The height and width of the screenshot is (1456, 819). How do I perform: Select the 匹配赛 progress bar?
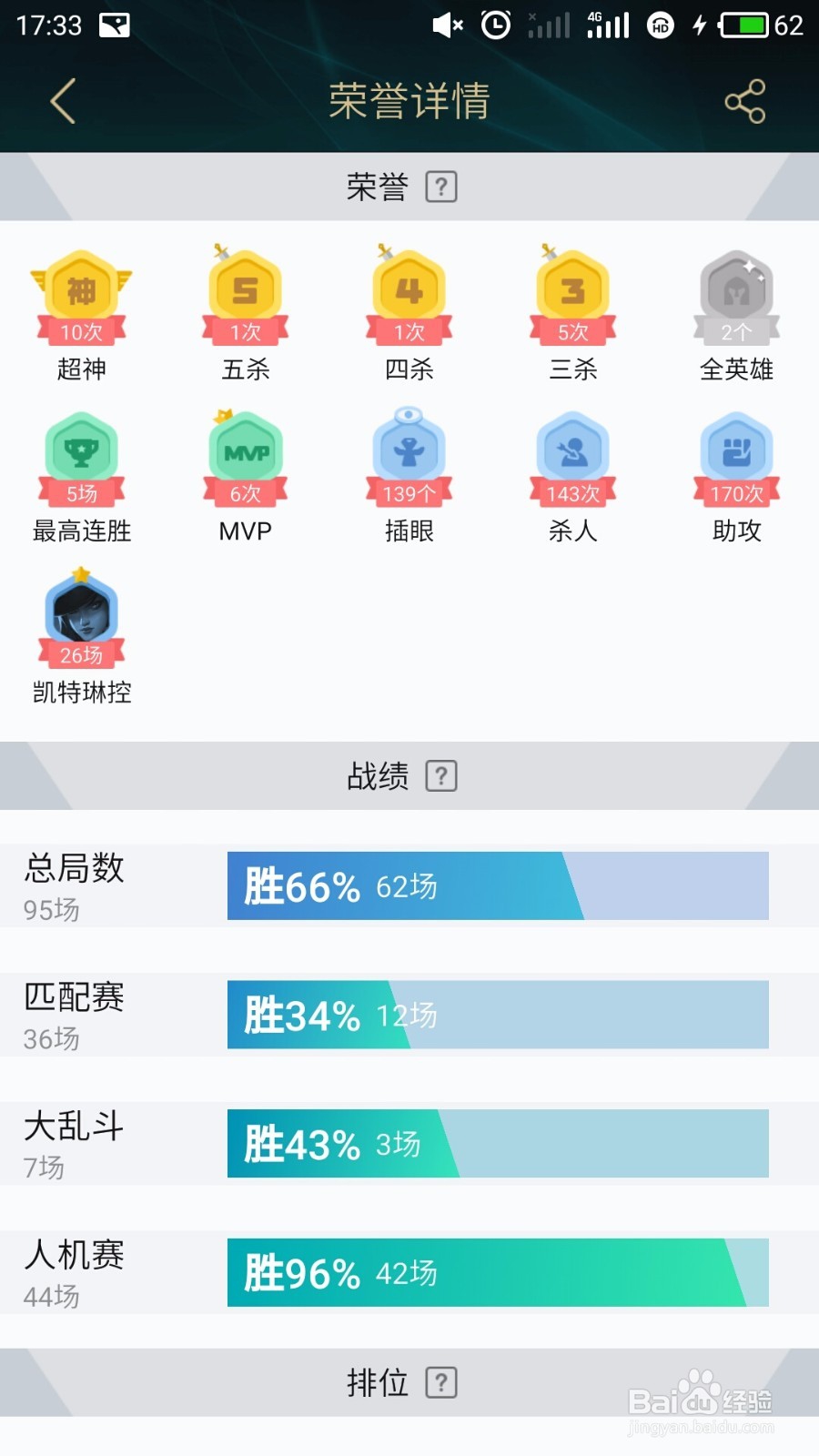(496, 1015)
